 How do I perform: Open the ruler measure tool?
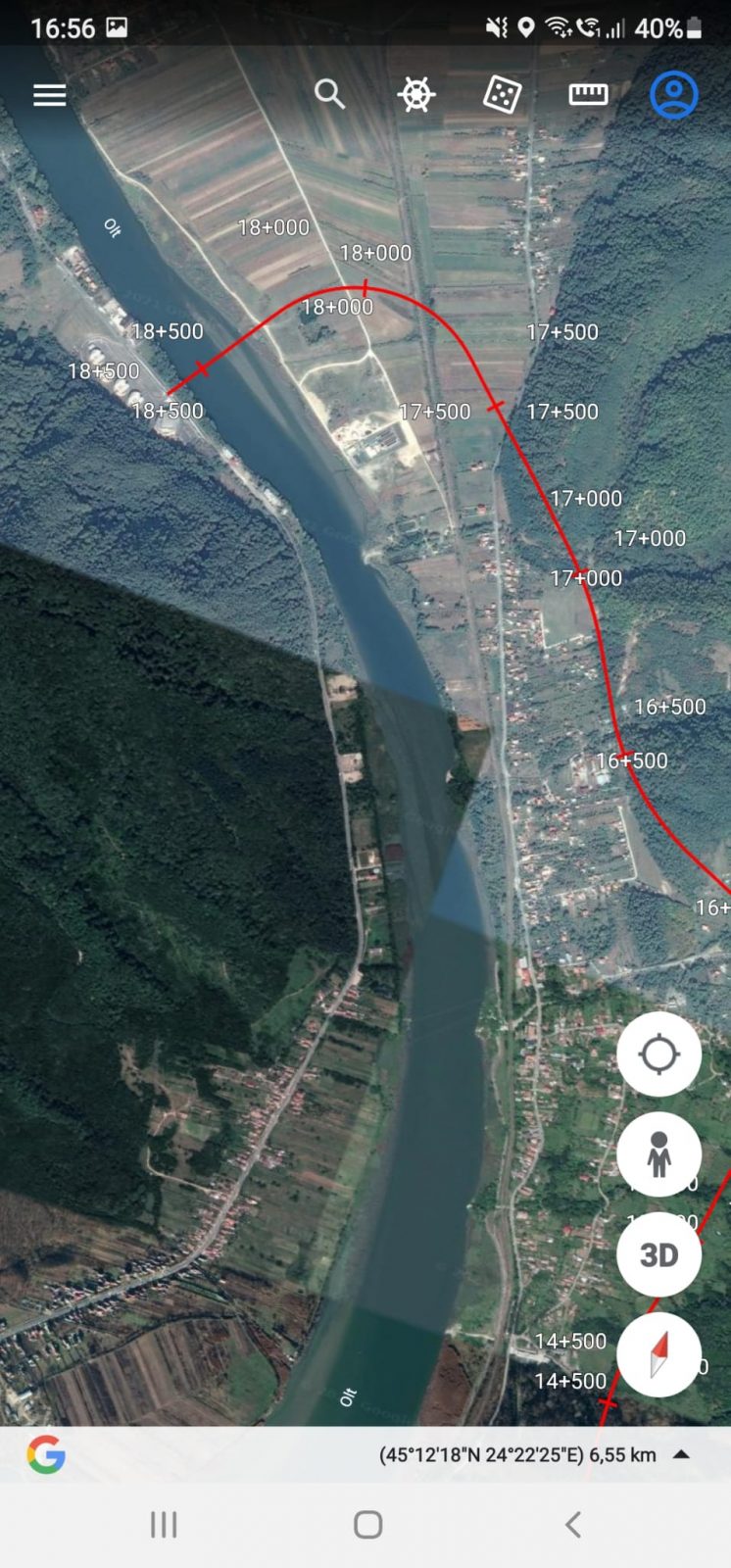click(588, 94)
